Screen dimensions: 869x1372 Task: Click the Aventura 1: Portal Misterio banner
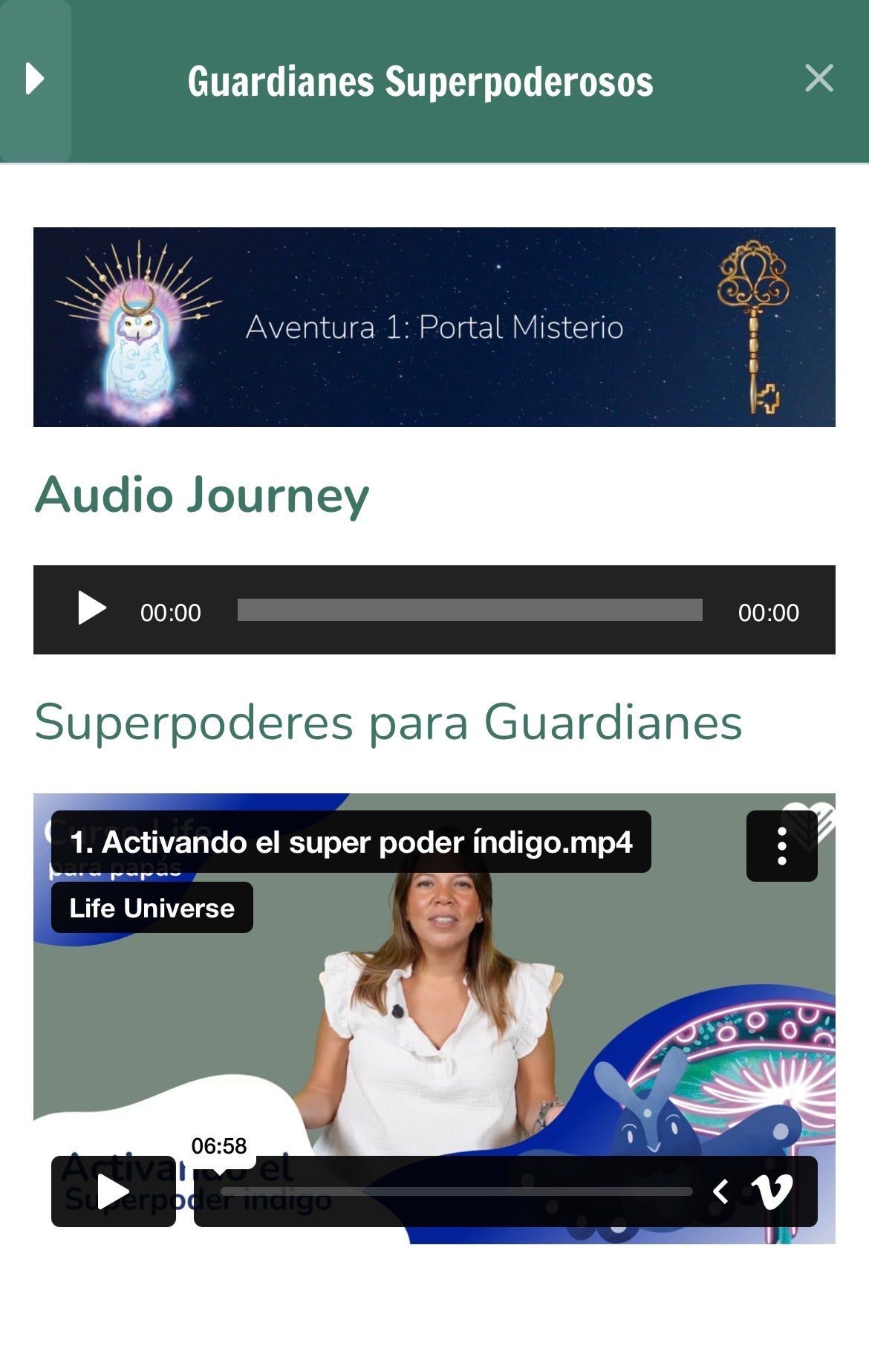tap(434, 327)
